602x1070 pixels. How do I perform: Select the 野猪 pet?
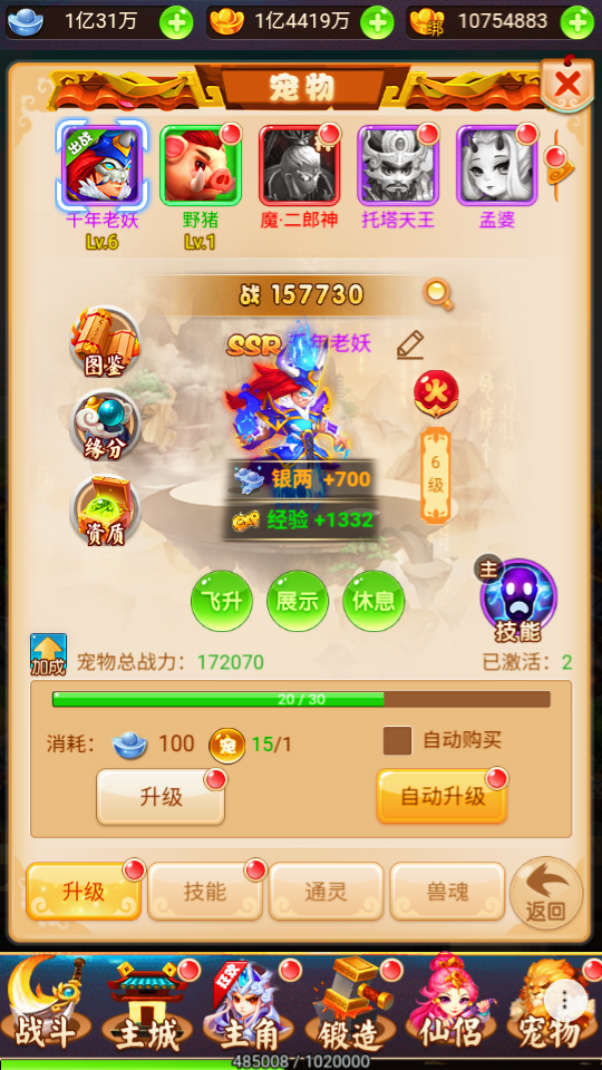coord(200,168)
